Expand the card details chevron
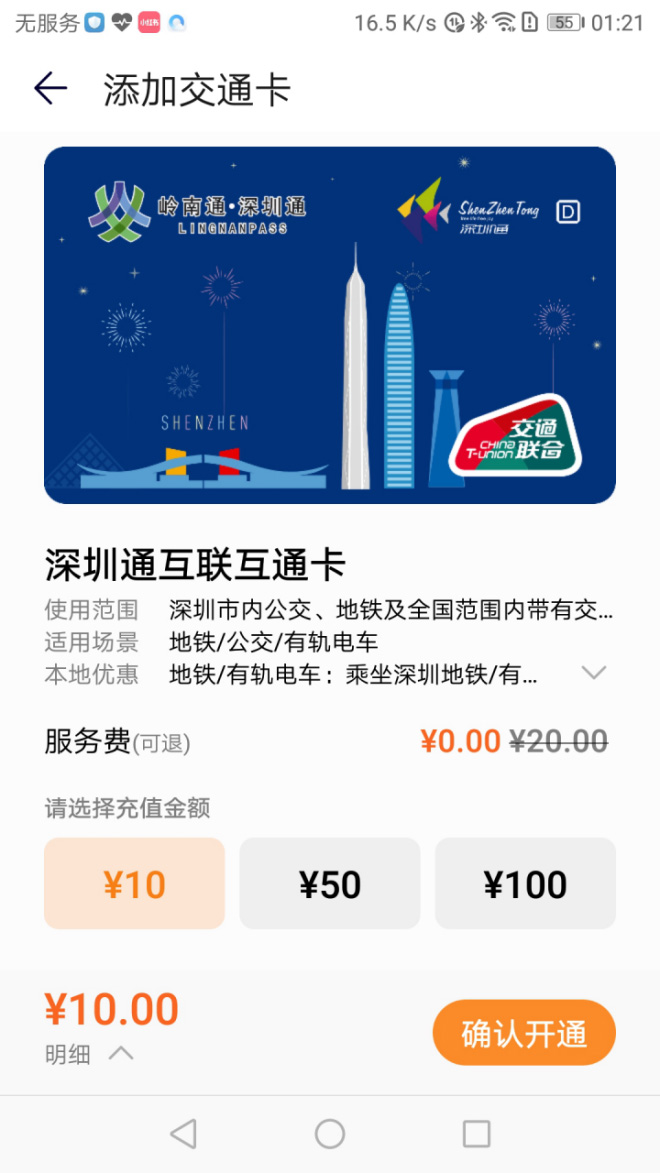The width and height of the screenshot is (660, 1173). point(594,673)
